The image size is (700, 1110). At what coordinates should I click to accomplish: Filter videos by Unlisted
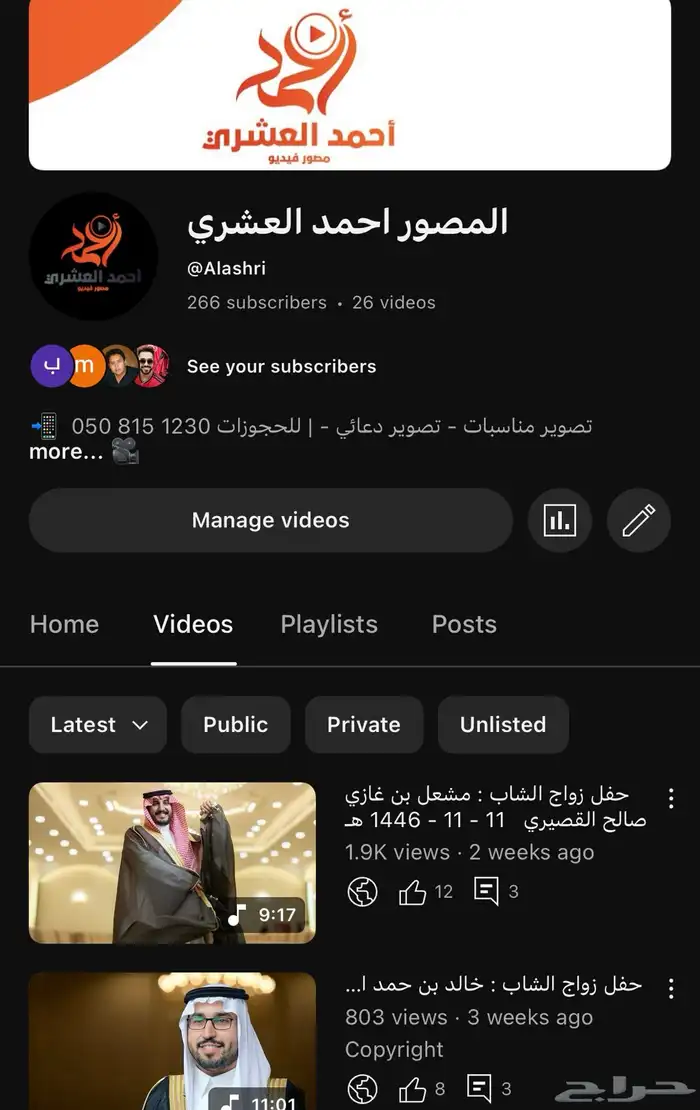(x=503, y=725)
